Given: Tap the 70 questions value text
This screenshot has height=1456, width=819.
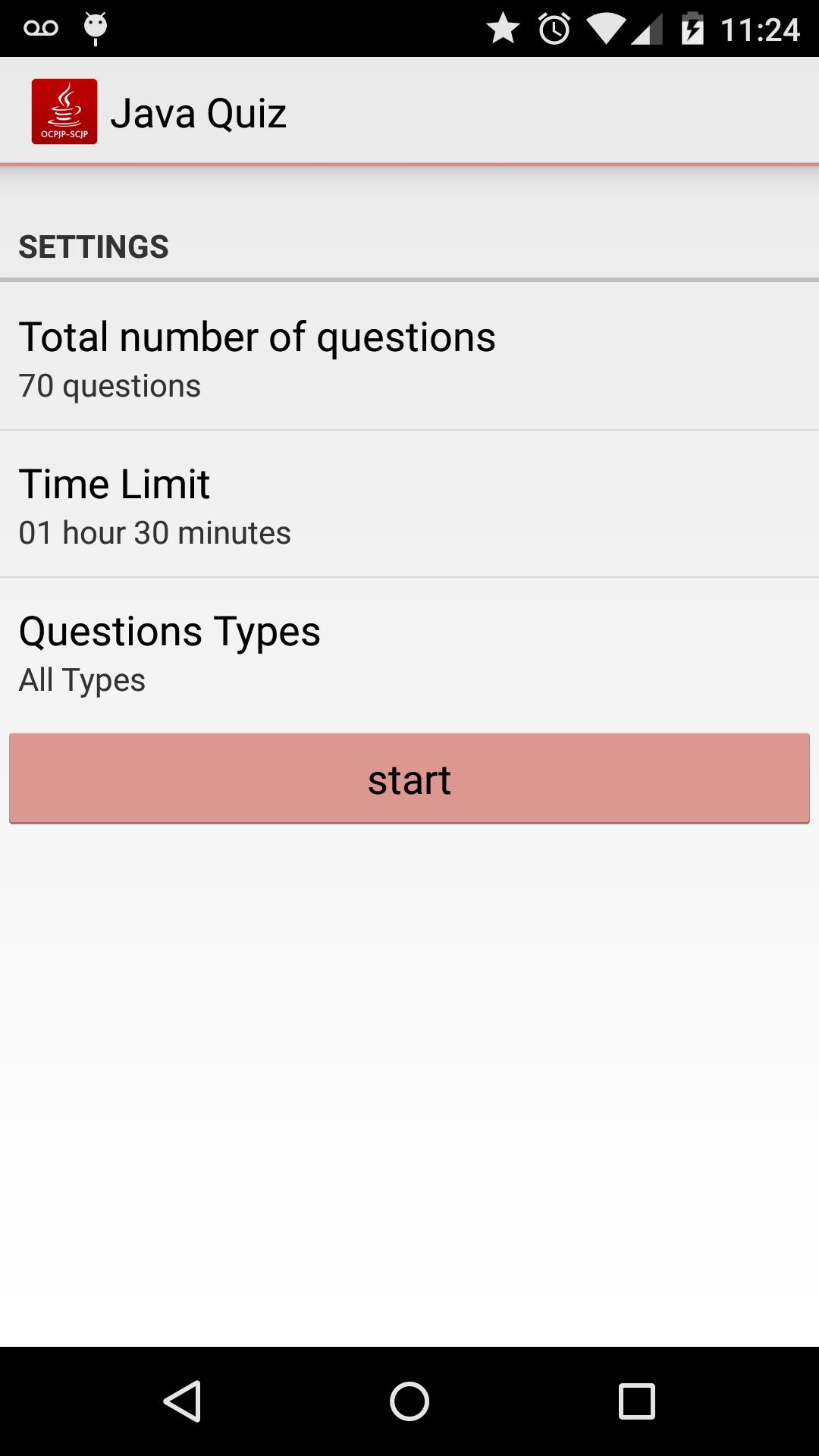Looking at the screenshot, I should (109, 385).
